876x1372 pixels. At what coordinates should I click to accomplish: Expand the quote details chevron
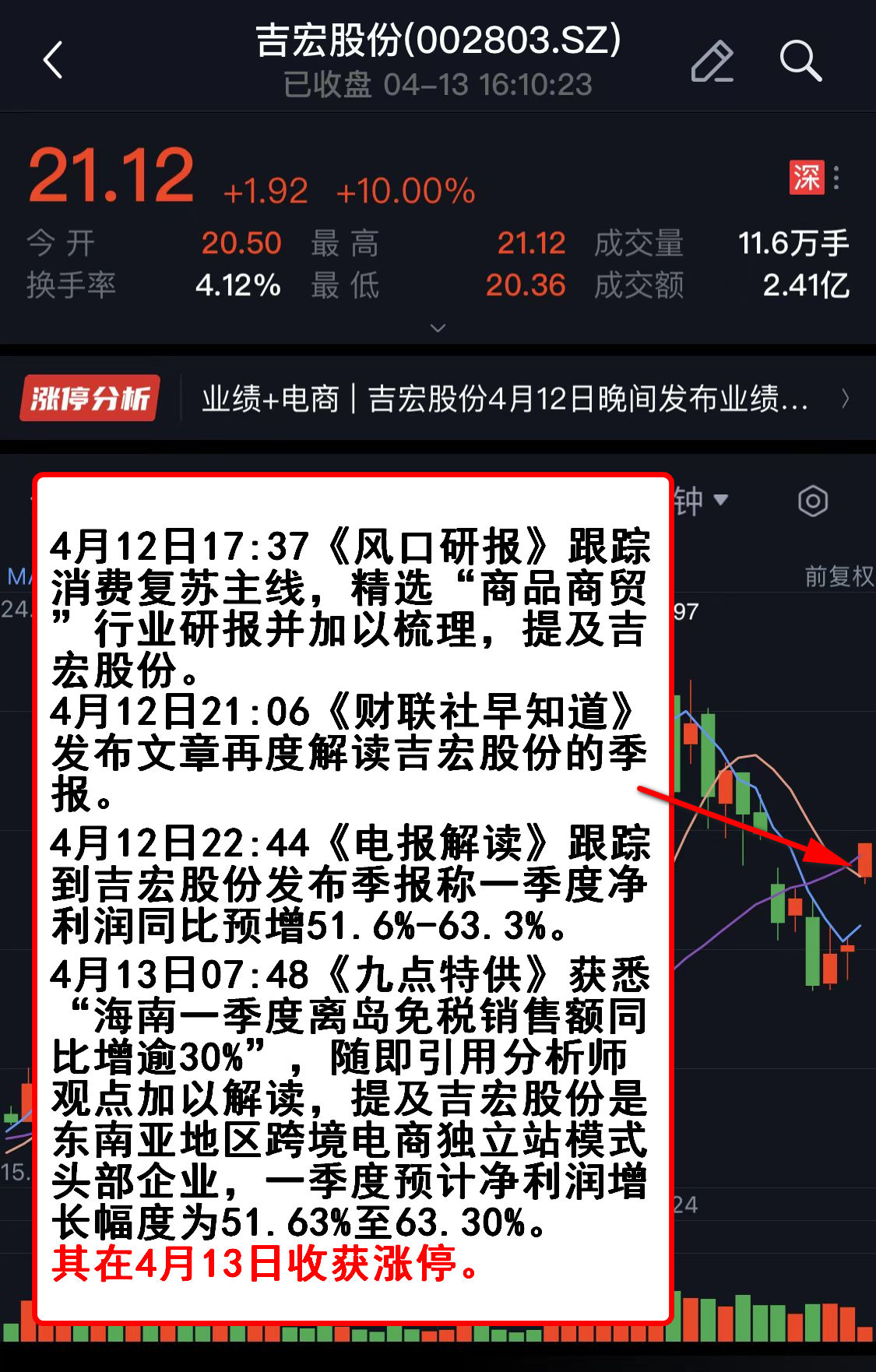coord(438,328)
